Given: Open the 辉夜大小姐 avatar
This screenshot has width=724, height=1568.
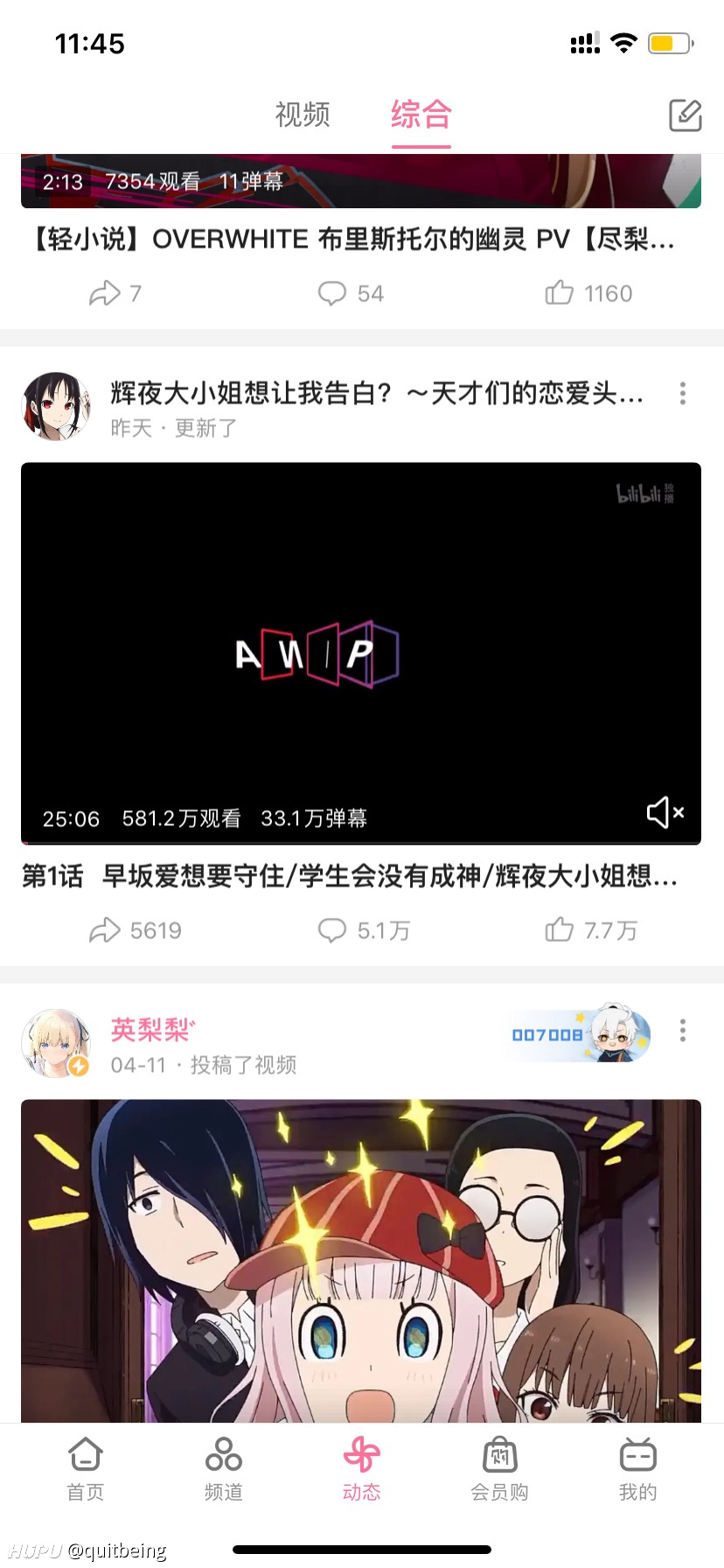Looking at the screenshot, I should (56, 406).
